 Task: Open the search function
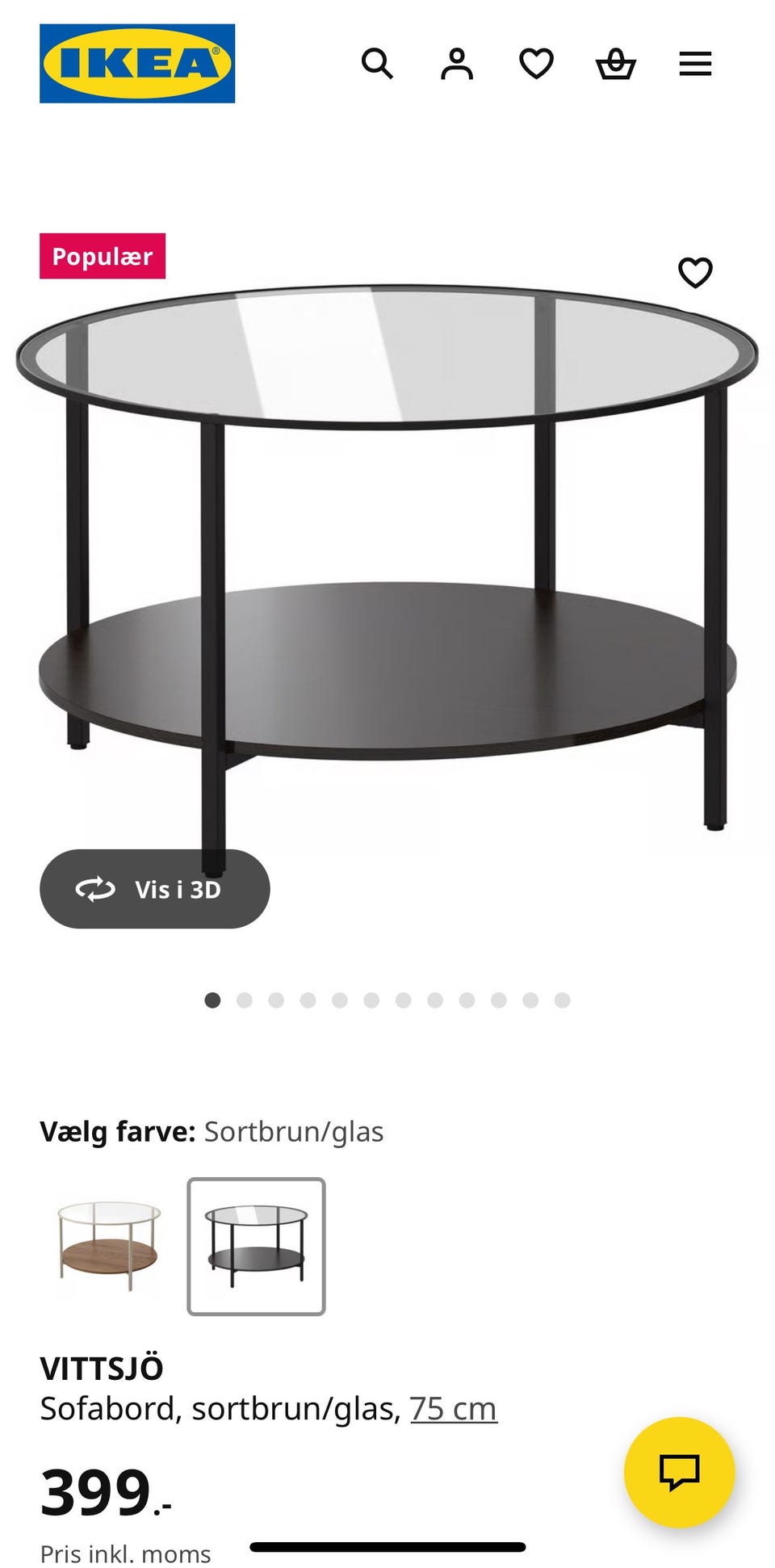click(x=377, y=64)
